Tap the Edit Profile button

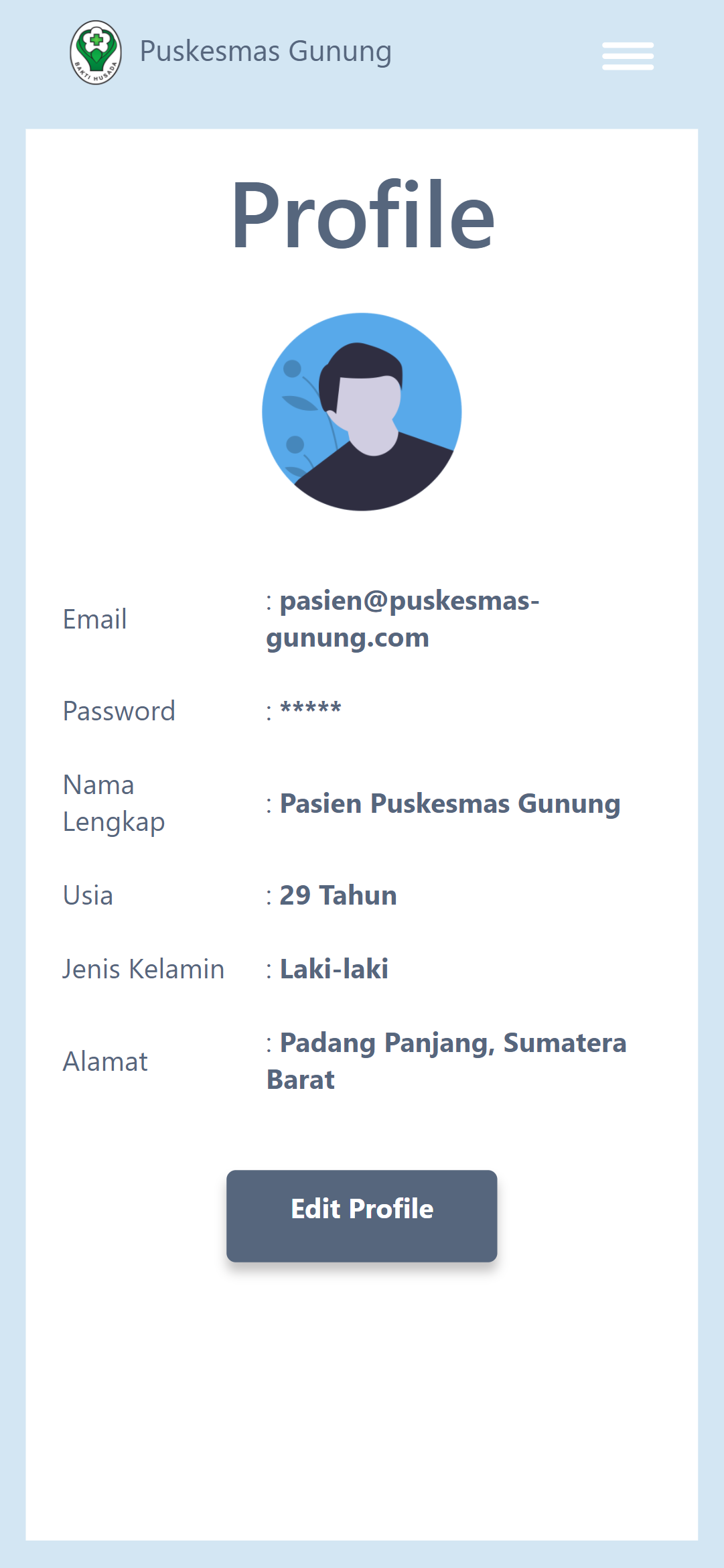pyautogui.click(x=362, y=1216)
